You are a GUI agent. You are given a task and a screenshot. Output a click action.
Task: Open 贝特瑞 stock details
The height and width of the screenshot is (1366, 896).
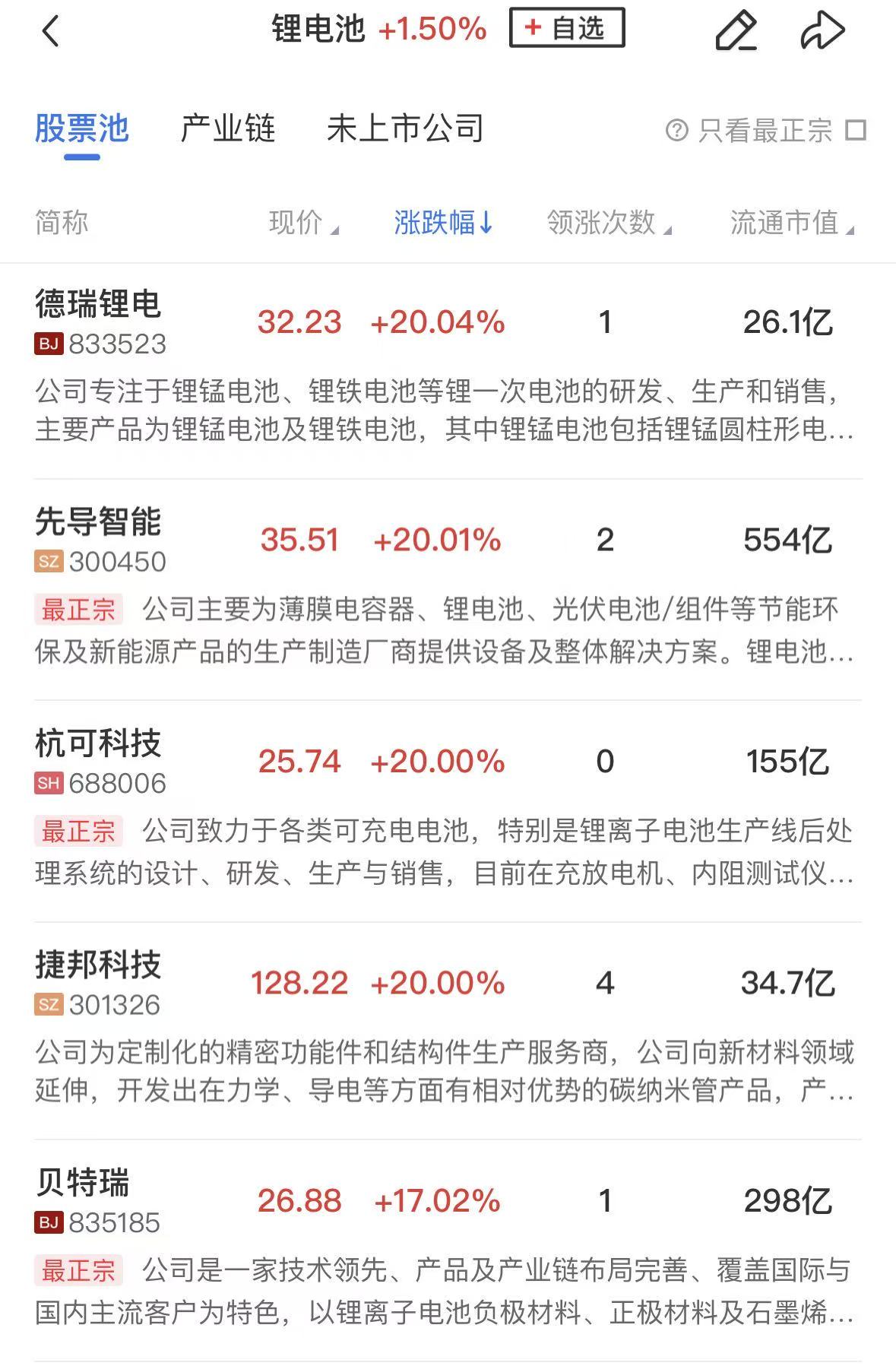84,1184
